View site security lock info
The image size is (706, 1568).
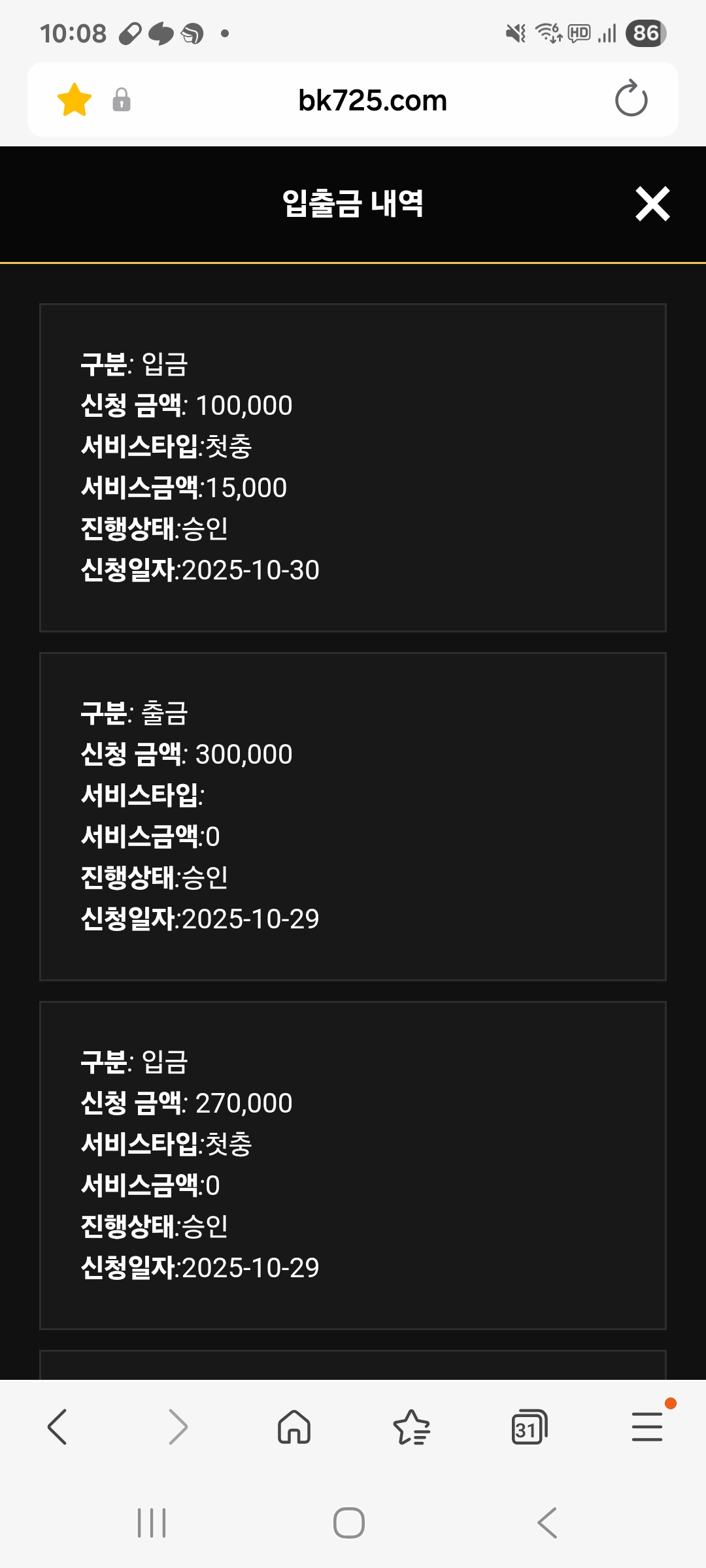coord(122,100)
